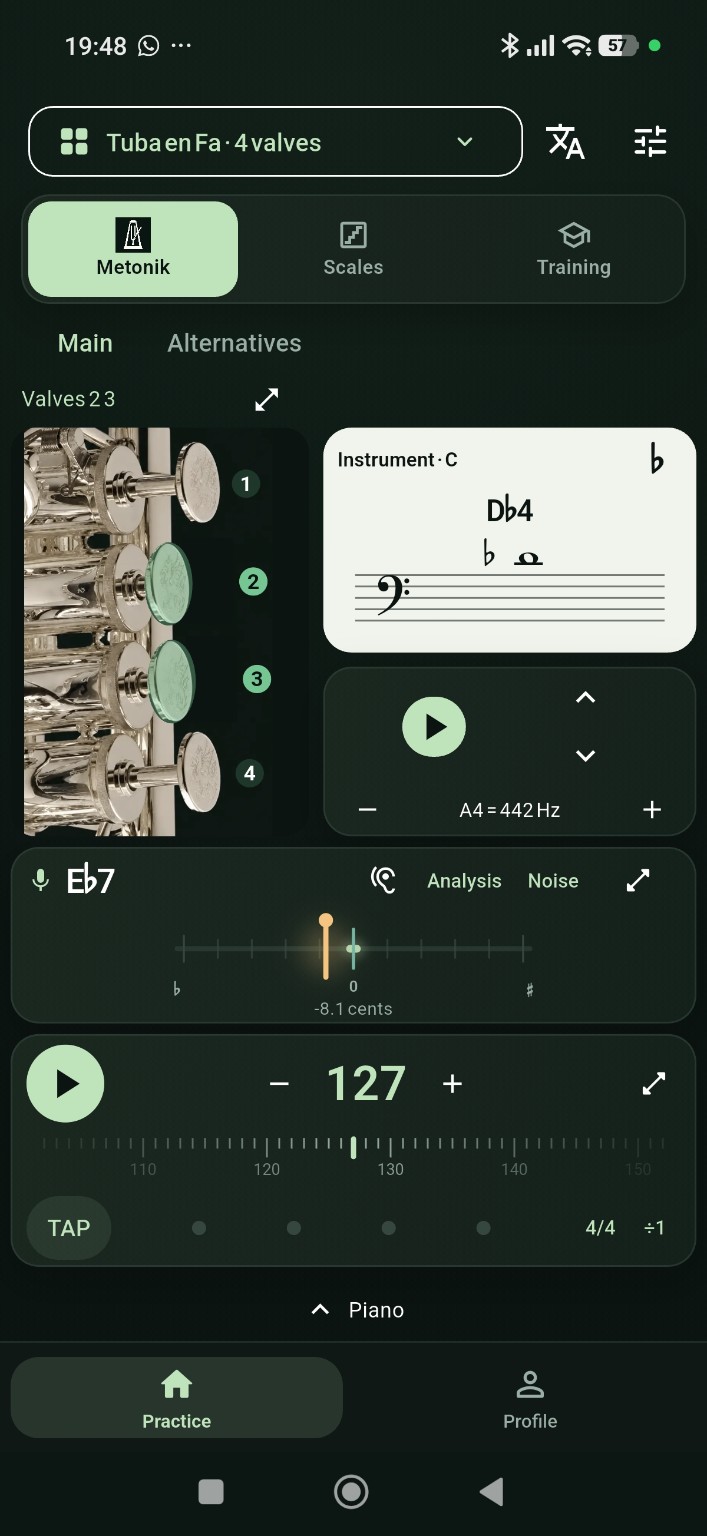Increase A4 tuning frequency with plus
The image size is (707, 1536).
[652, 810]
